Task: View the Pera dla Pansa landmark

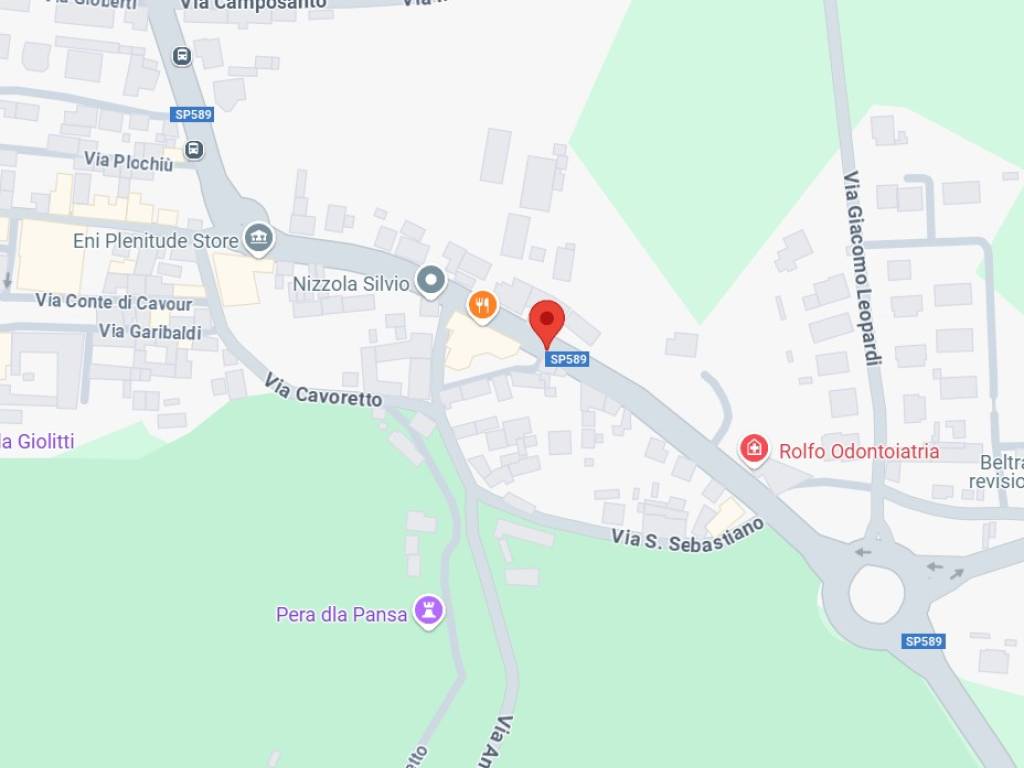Action: 429,610
